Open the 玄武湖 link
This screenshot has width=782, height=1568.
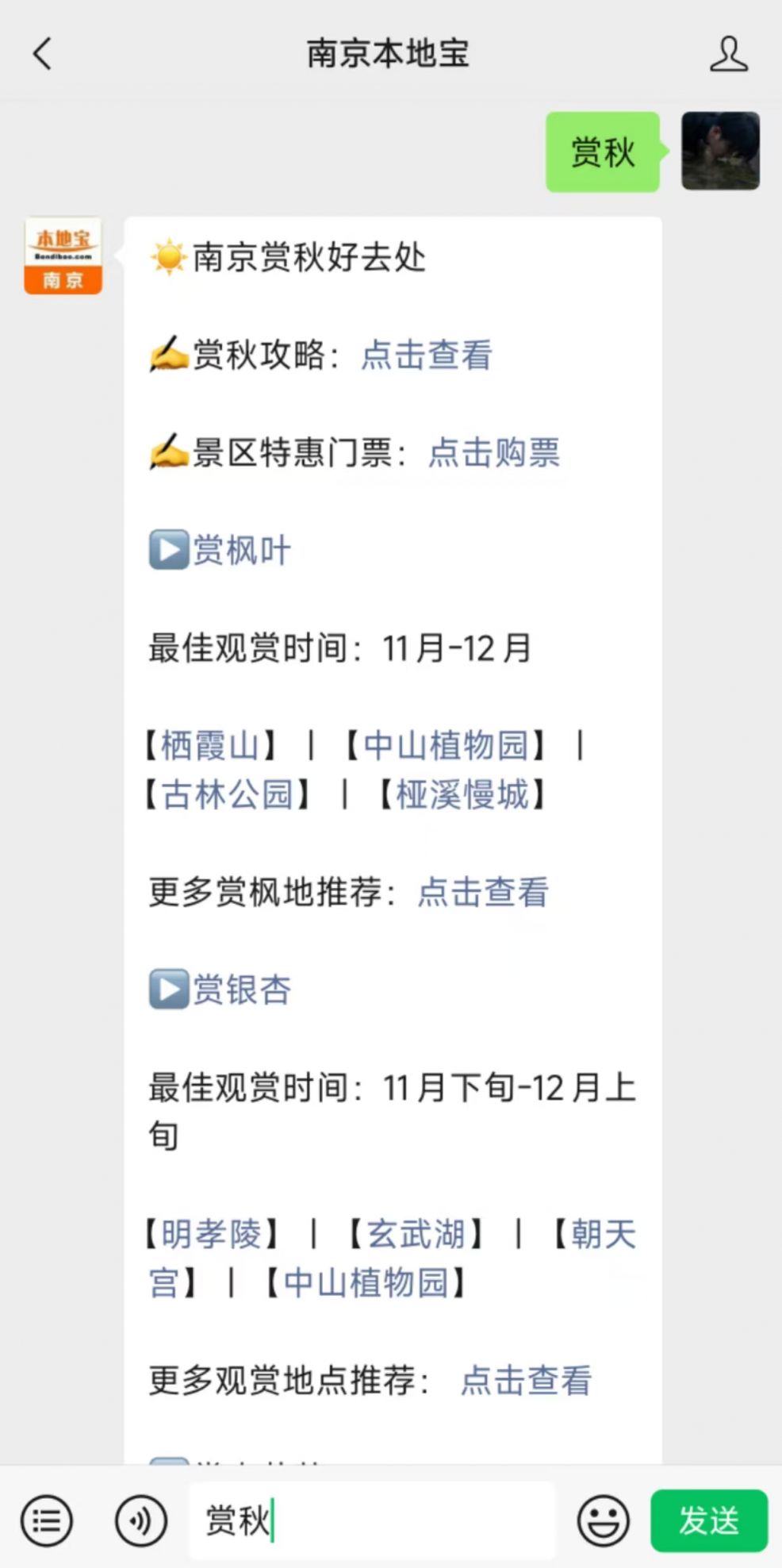coord(416,1234)
